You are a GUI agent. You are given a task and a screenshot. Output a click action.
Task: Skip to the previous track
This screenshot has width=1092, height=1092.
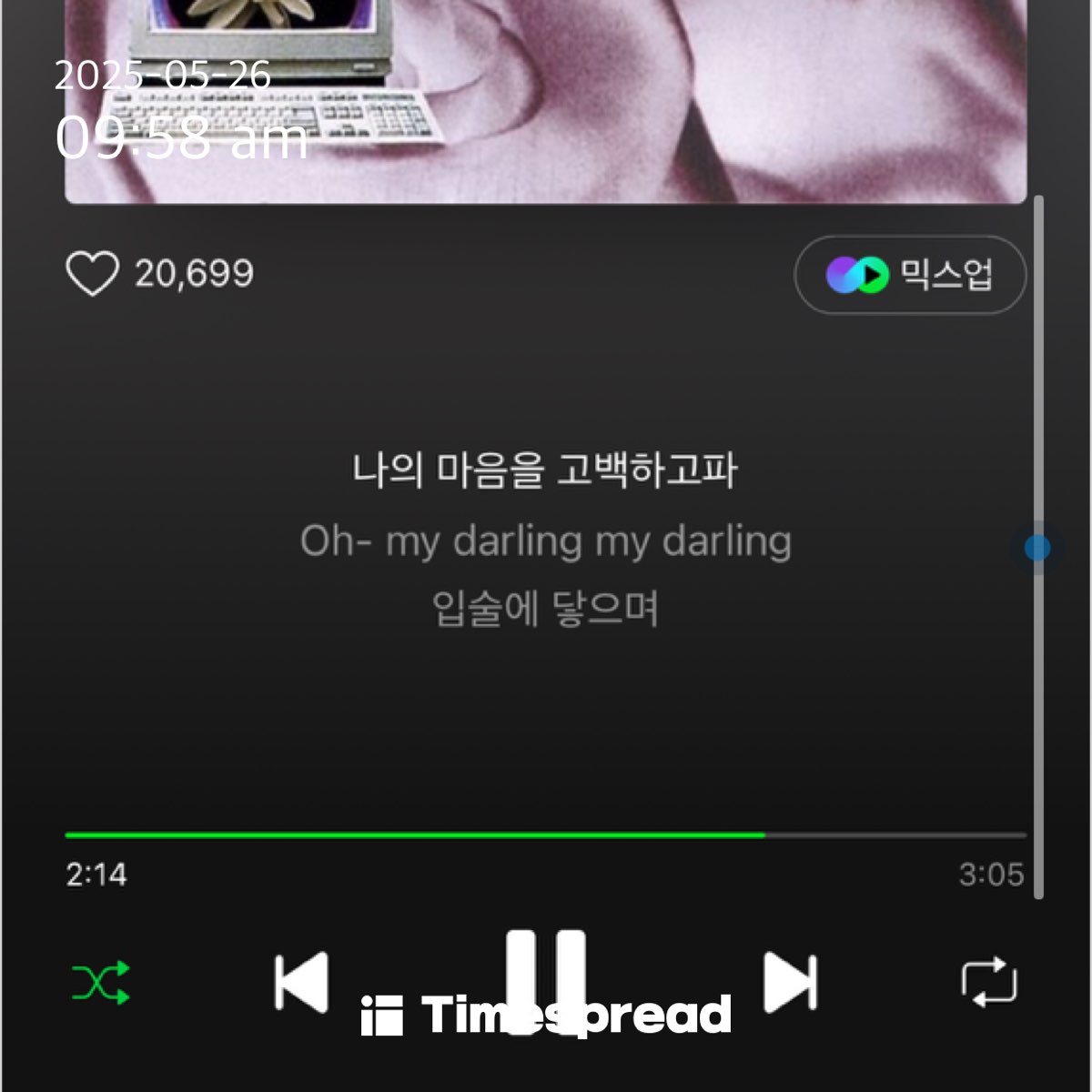[x=301, y=982]
